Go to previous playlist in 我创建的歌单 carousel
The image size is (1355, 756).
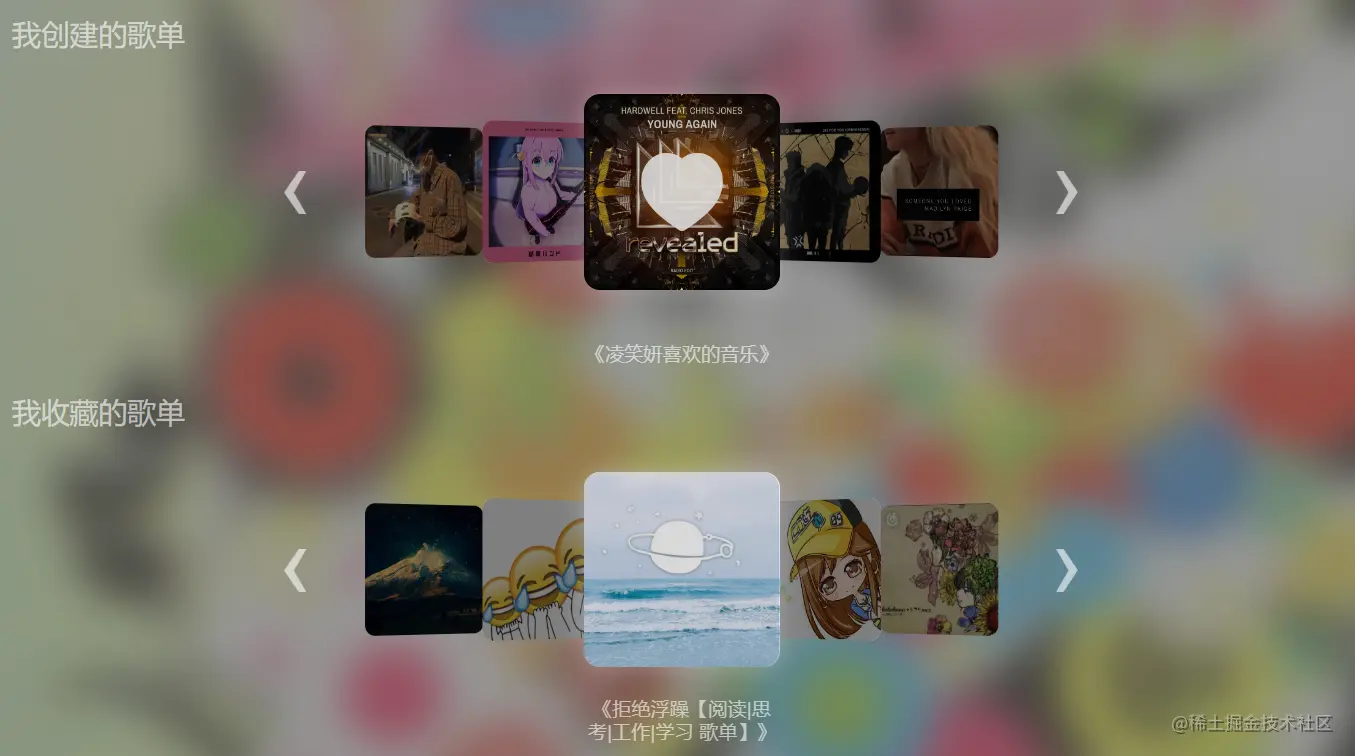294,192
